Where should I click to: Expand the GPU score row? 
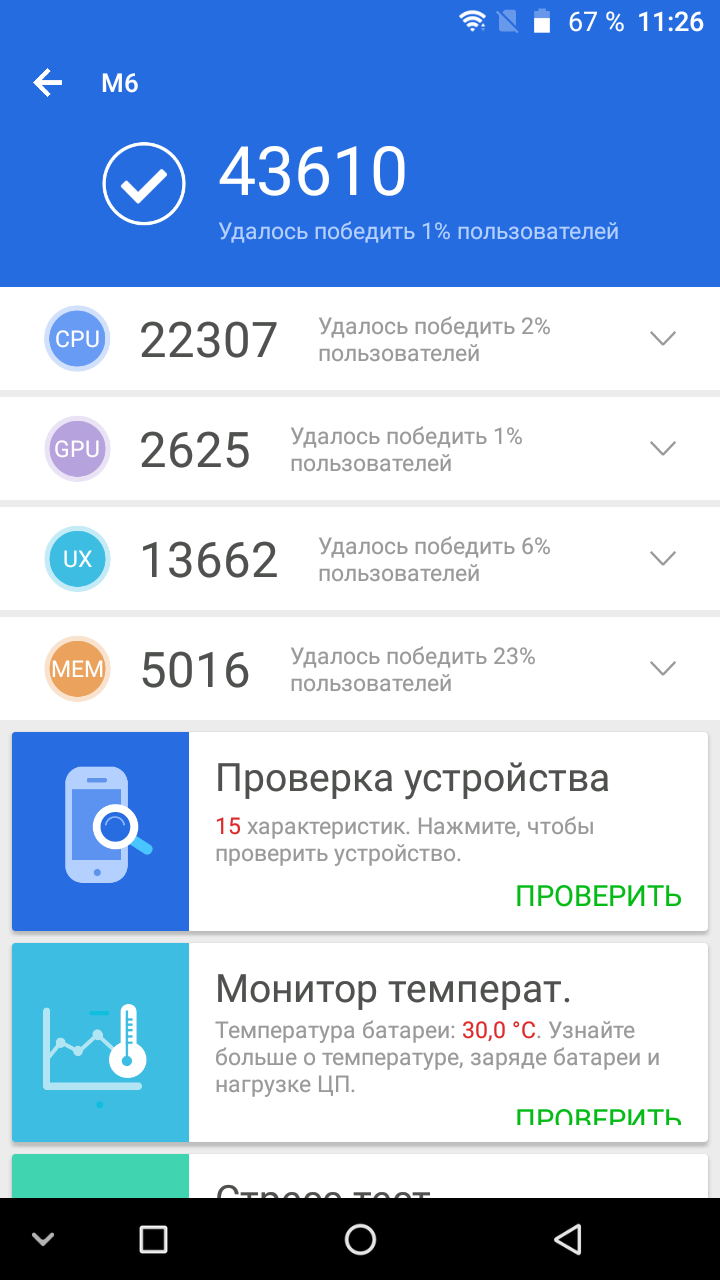[663, 448]
